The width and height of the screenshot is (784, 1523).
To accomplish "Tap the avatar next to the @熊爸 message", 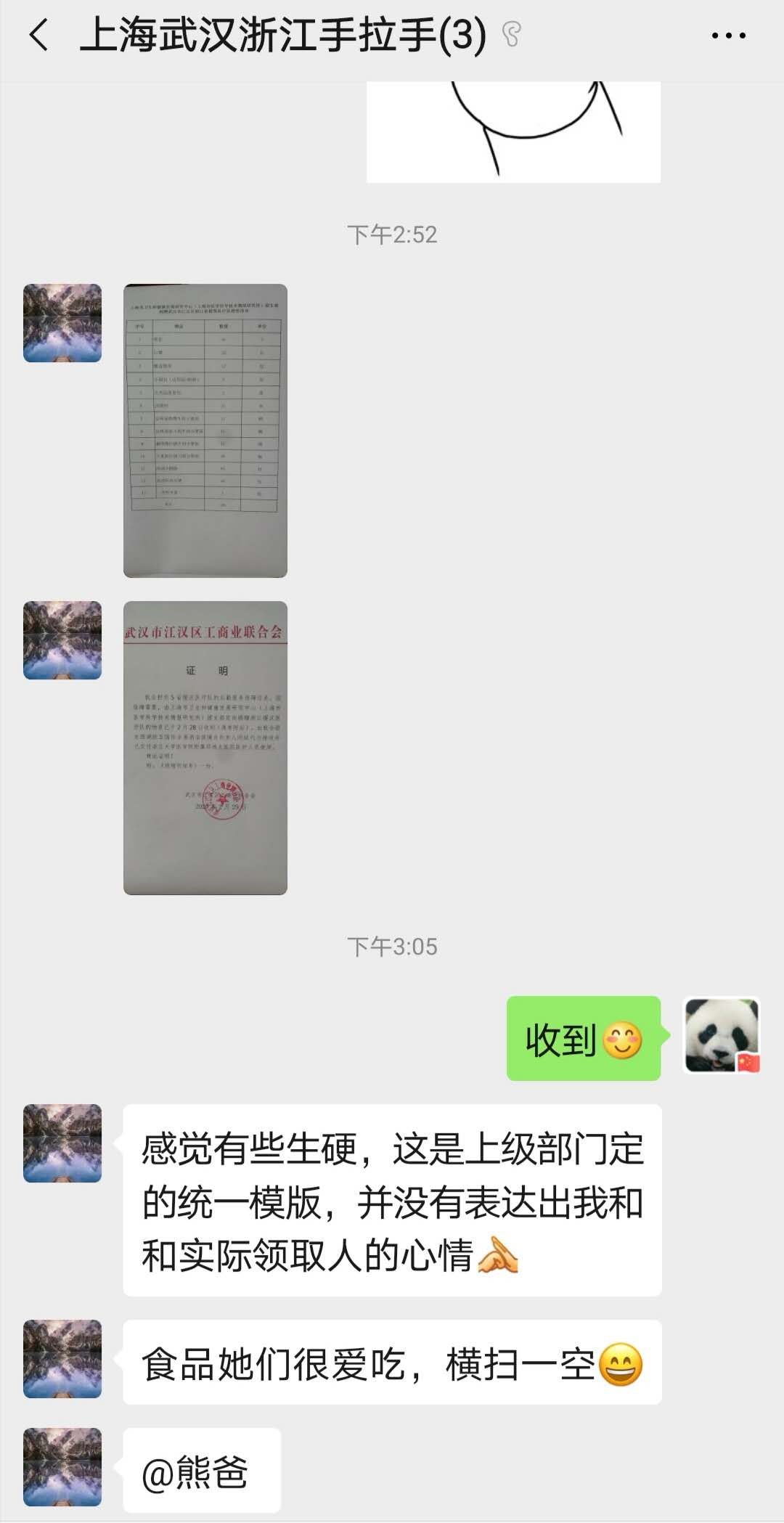I will [62, 1467].
